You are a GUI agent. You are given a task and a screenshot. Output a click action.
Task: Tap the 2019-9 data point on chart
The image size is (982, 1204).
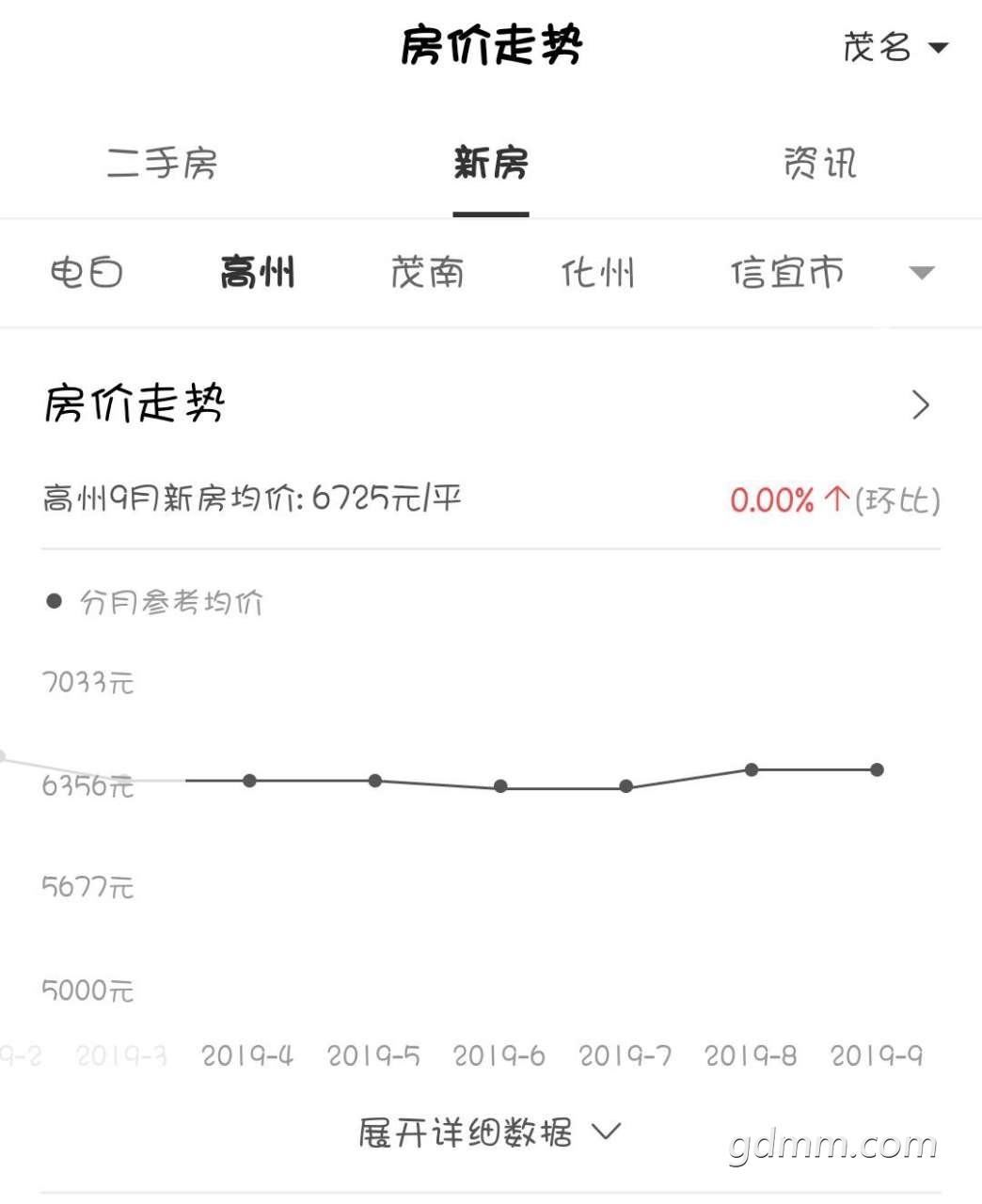(877, 769)
